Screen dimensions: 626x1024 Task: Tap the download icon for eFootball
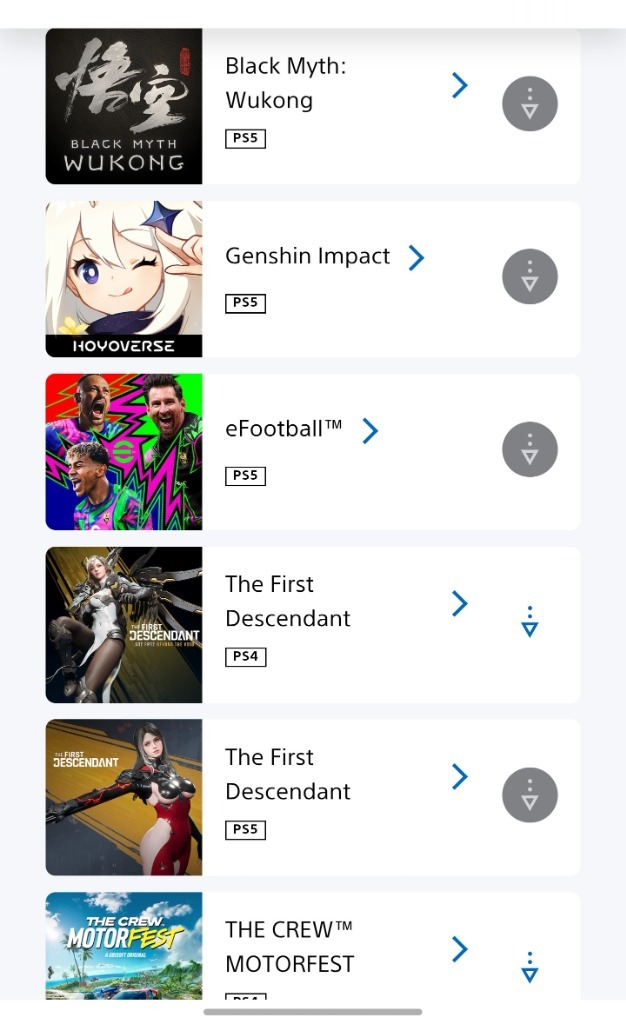tap(530, 450)
